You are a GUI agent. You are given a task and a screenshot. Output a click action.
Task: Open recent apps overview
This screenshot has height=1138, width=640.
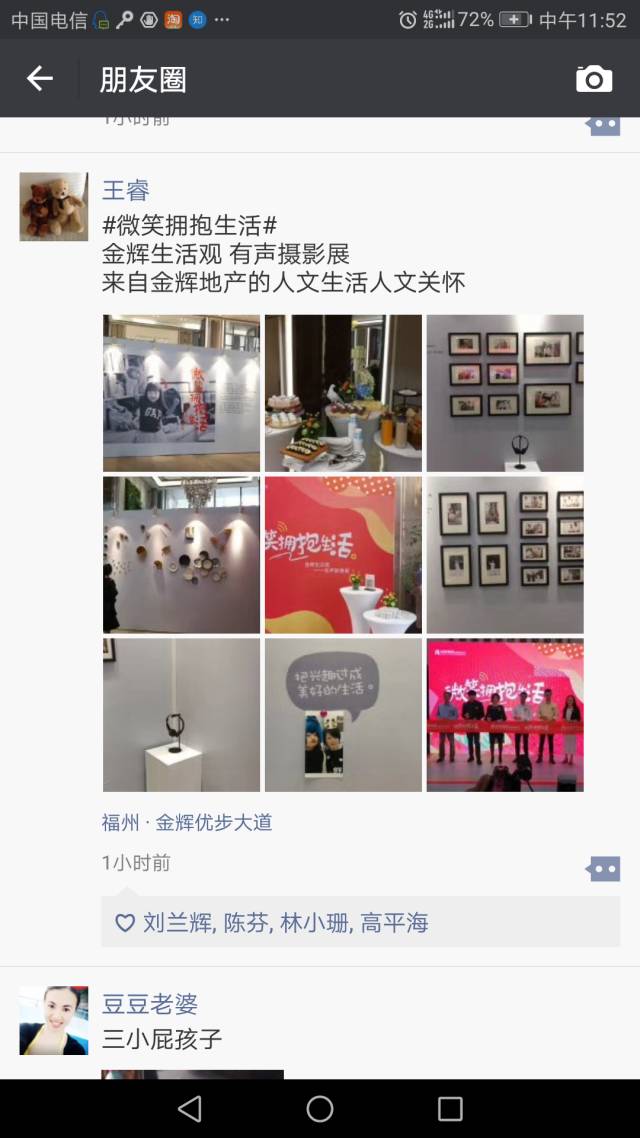pyautogui.click(x=450, y=1108)
